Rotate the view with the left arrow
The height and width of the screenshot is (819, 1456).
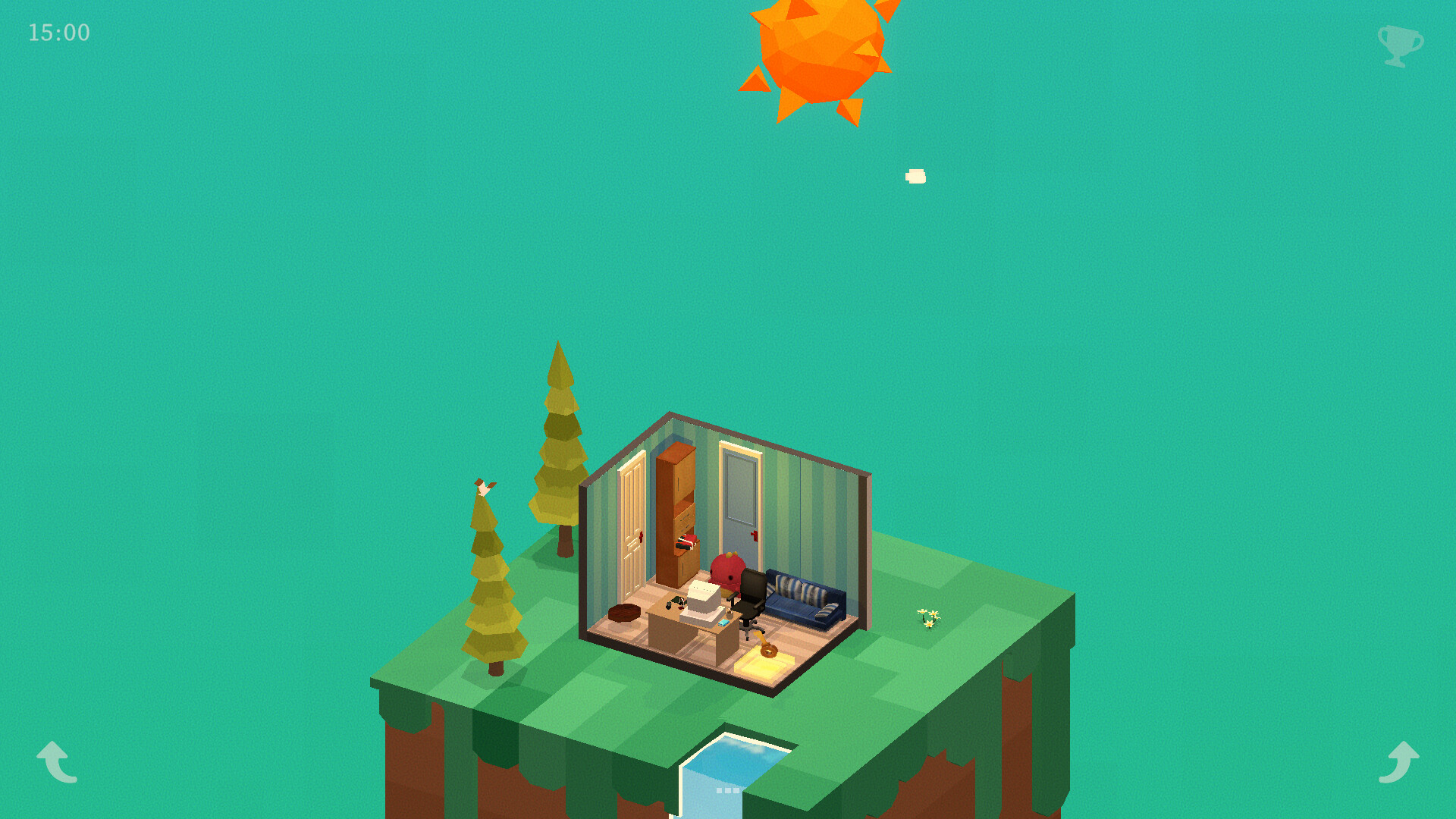point(58,761)
